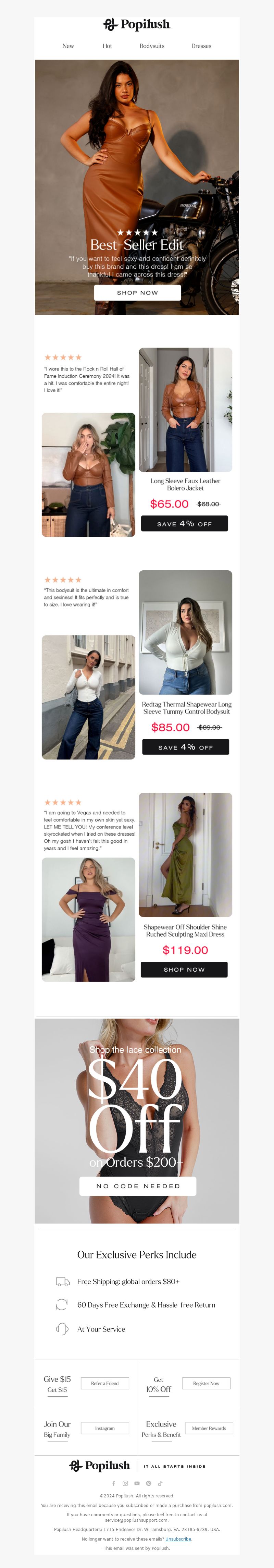View the green maxi dress photo
Image resolution: width=274 pixels, height=1568 pixels.
tap(185, 855)
